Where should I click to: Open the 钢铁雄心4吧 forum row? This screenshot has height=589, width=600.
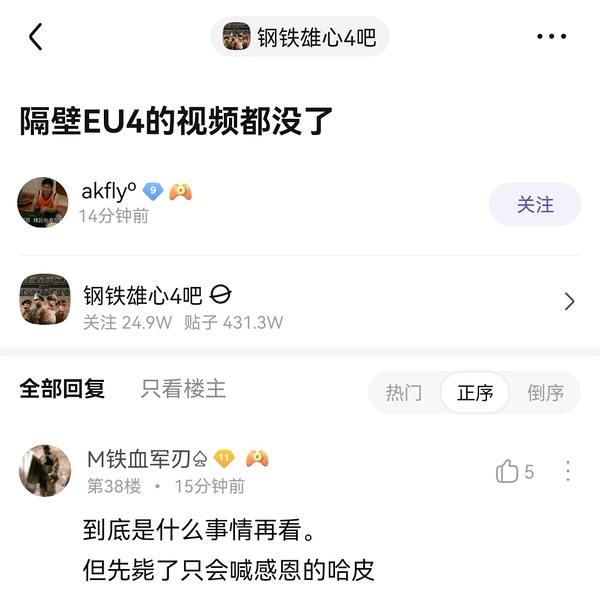coord(300,301)
